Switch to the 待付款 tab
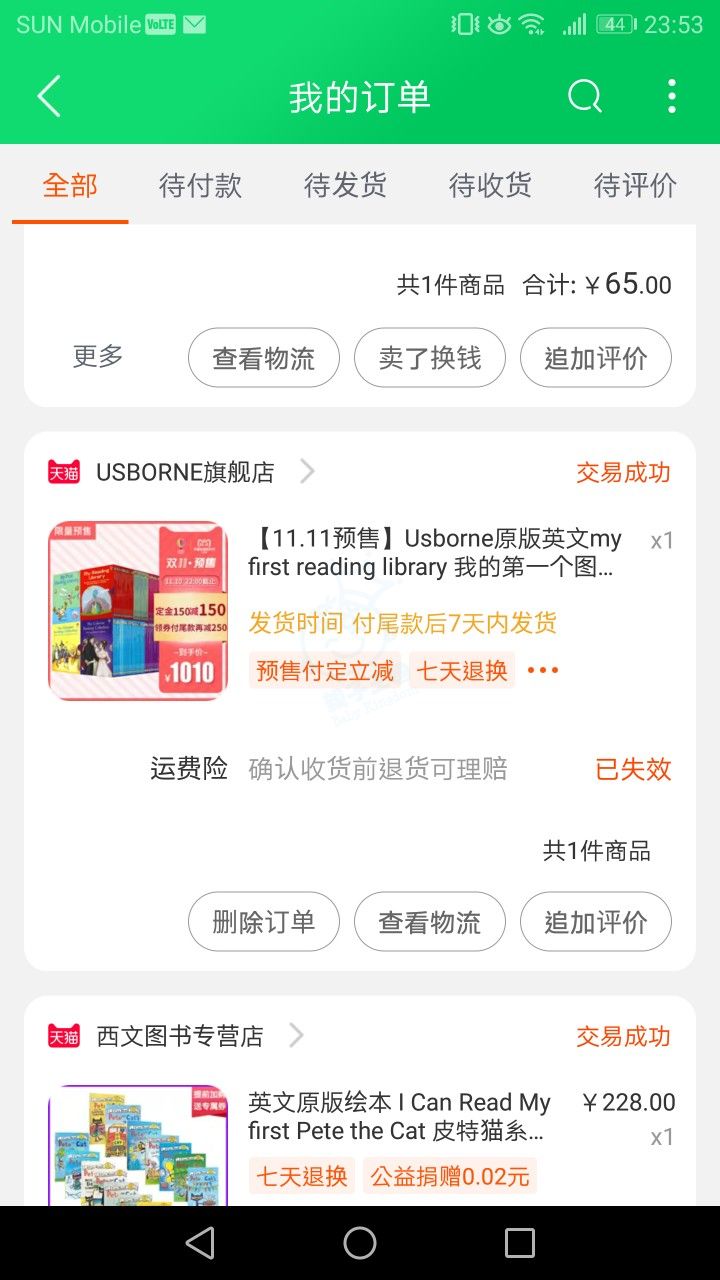Image resolution: width=720 pixels, height=1280 pixels. (x=200, y=185)
